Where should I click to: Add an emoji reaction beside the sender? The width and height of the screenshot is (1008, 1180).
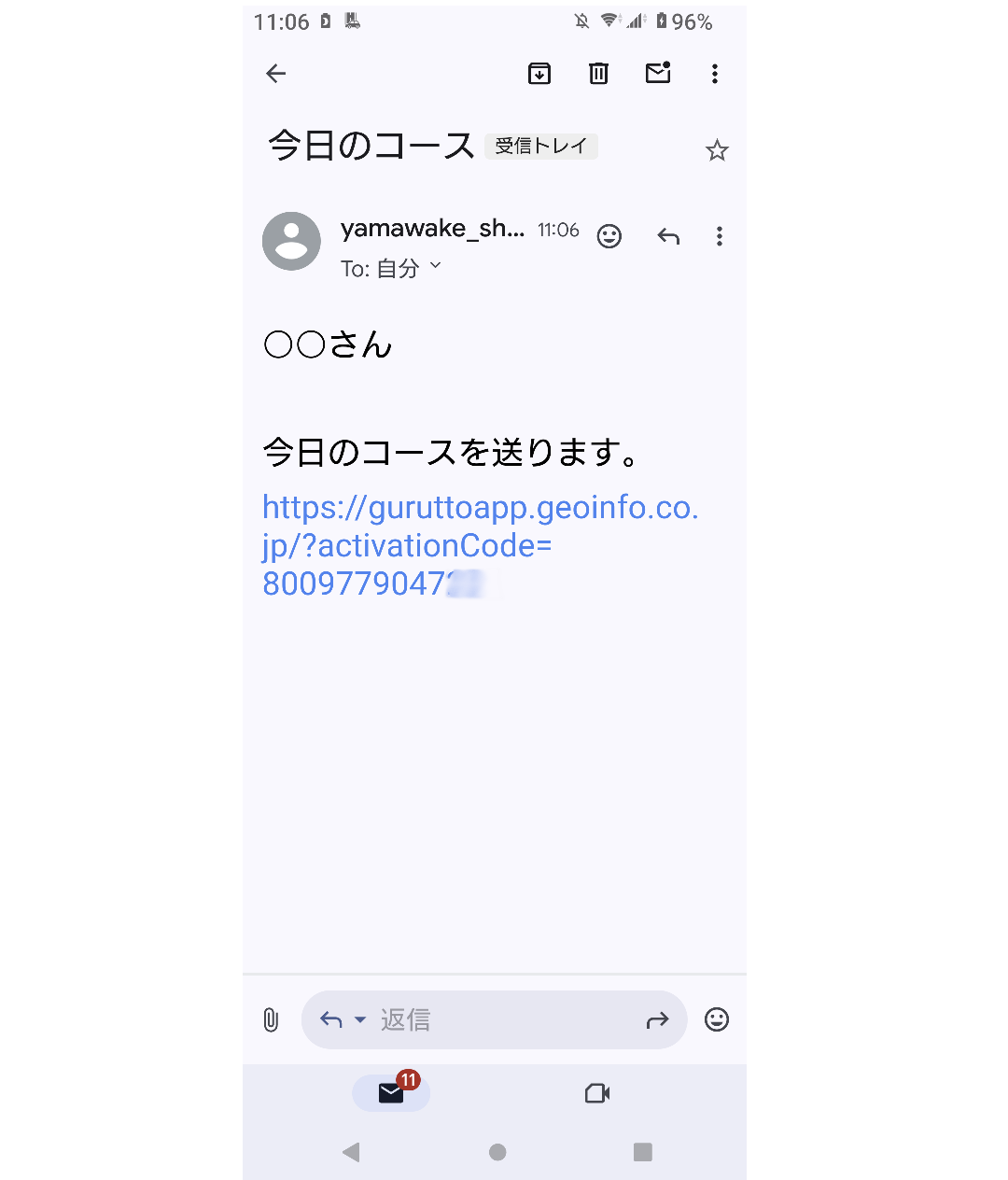point(609,236)
